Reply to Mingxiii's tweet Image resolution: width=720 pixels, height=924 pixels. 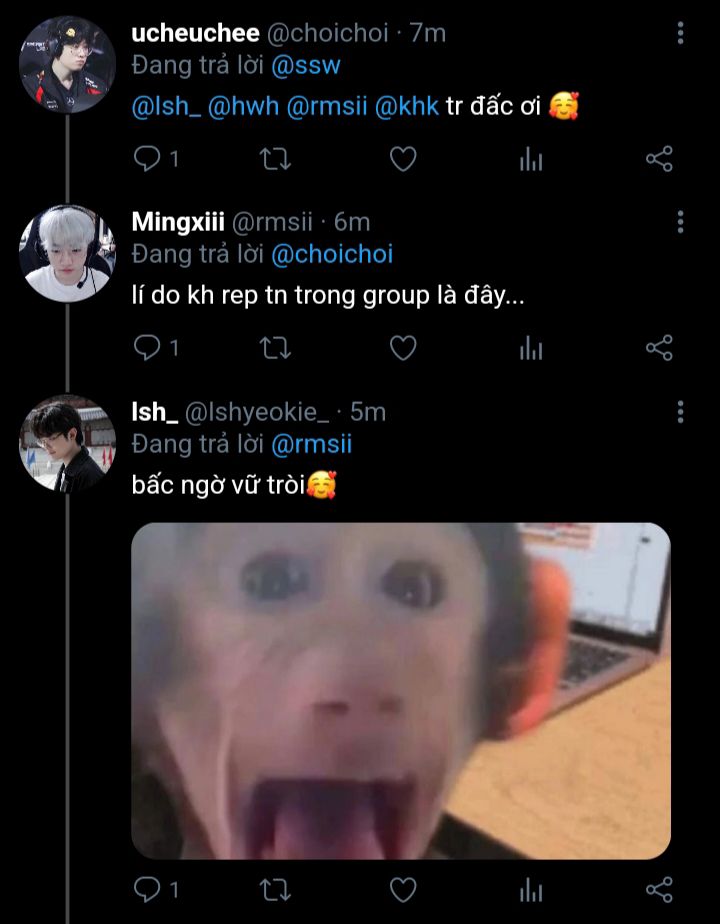[148, 347]
